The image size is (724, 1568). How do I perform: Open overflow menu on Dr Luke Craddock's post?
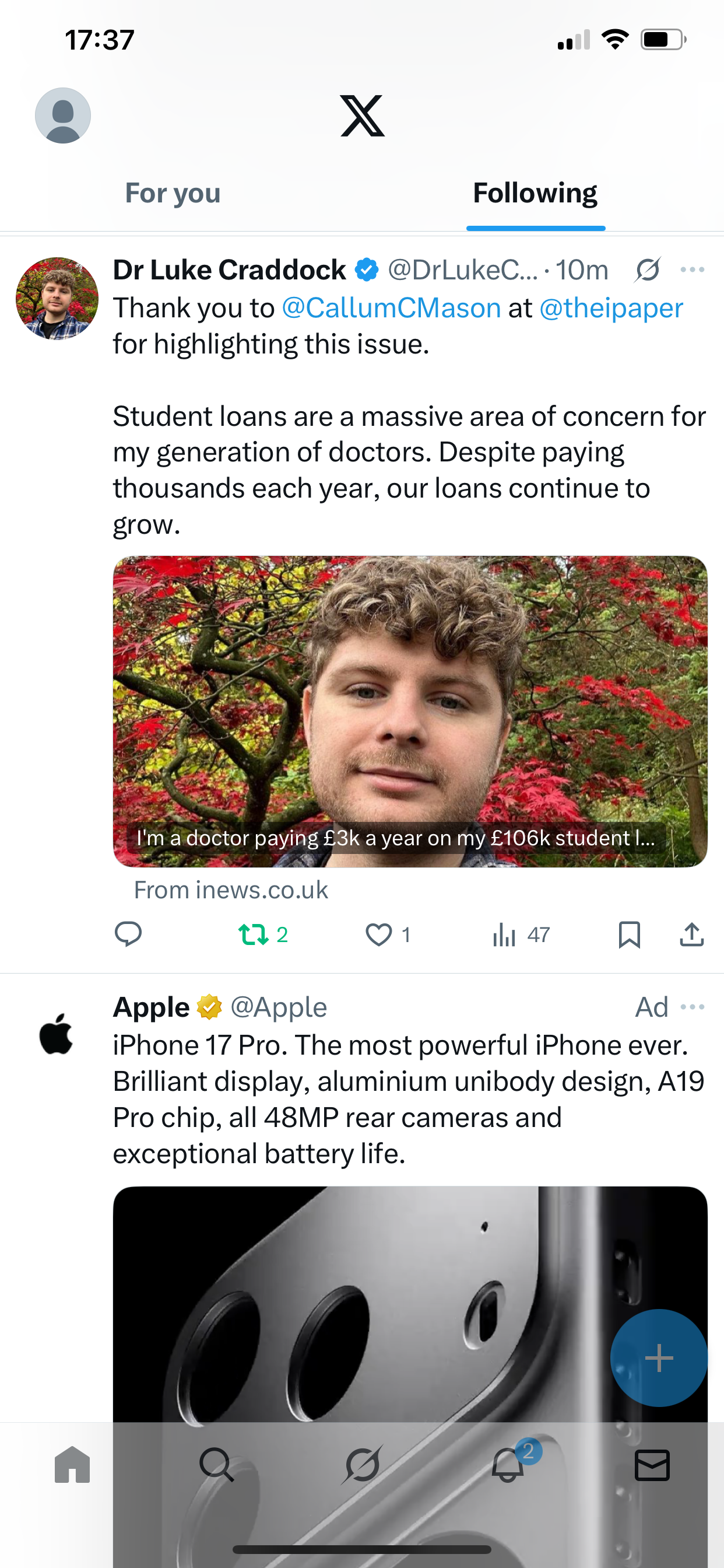click(x=693, y=269)
